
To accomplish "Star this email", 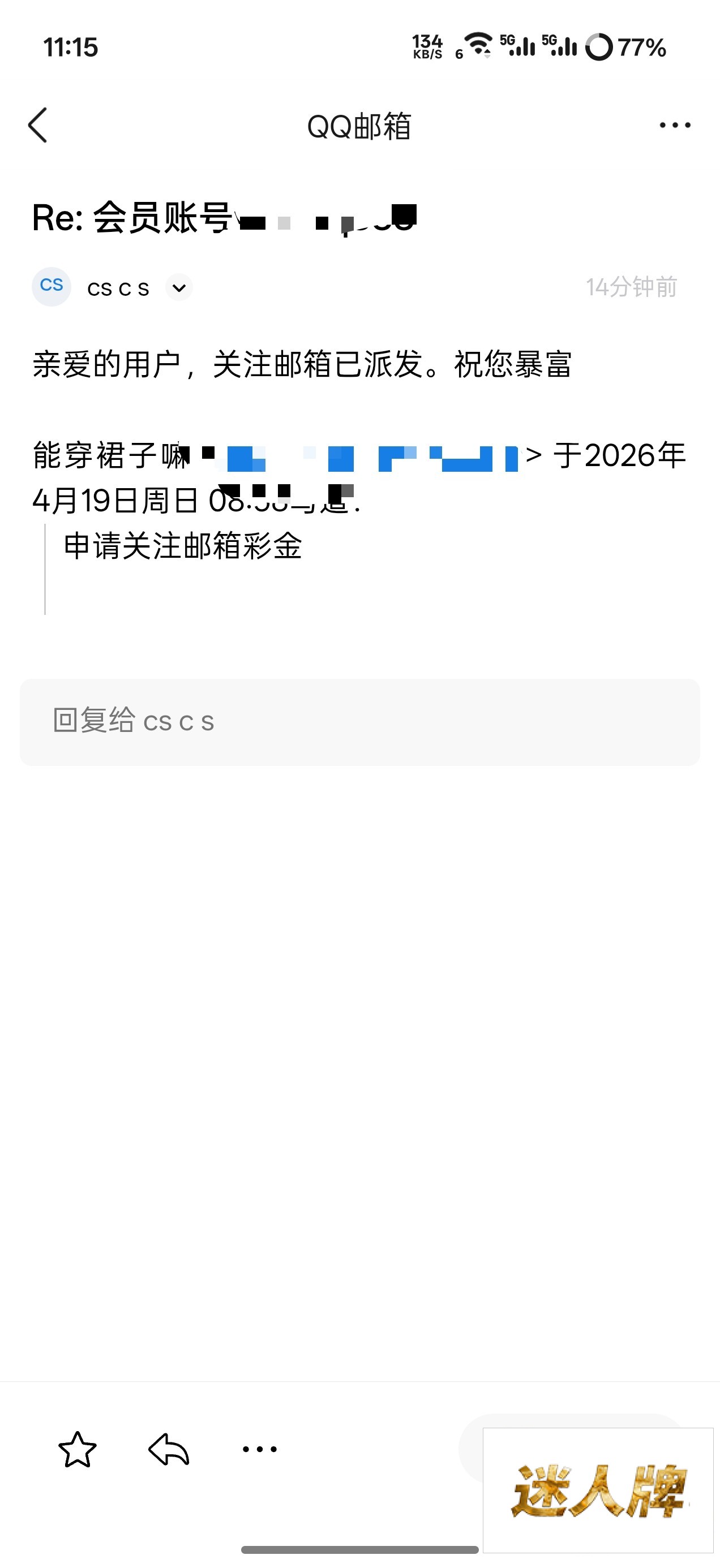I will coord(78,1449).
